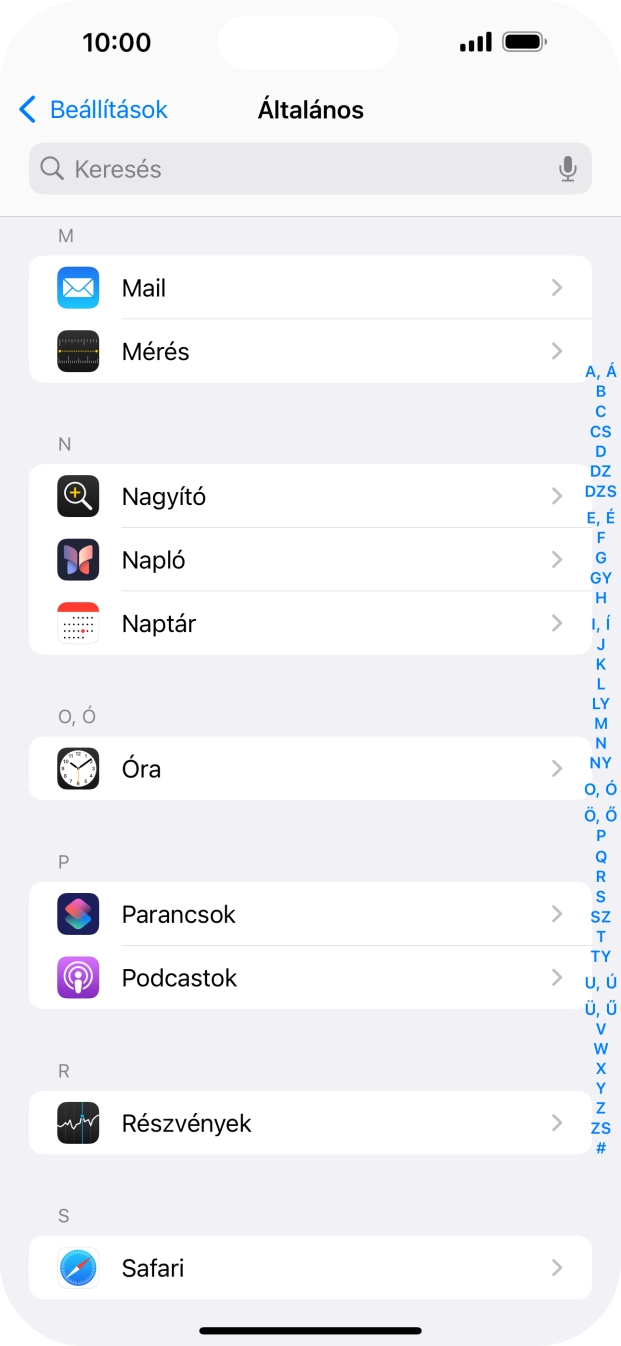Go back to Beállítások
This screenshot has height=1346, width=621.
point(93,110)
